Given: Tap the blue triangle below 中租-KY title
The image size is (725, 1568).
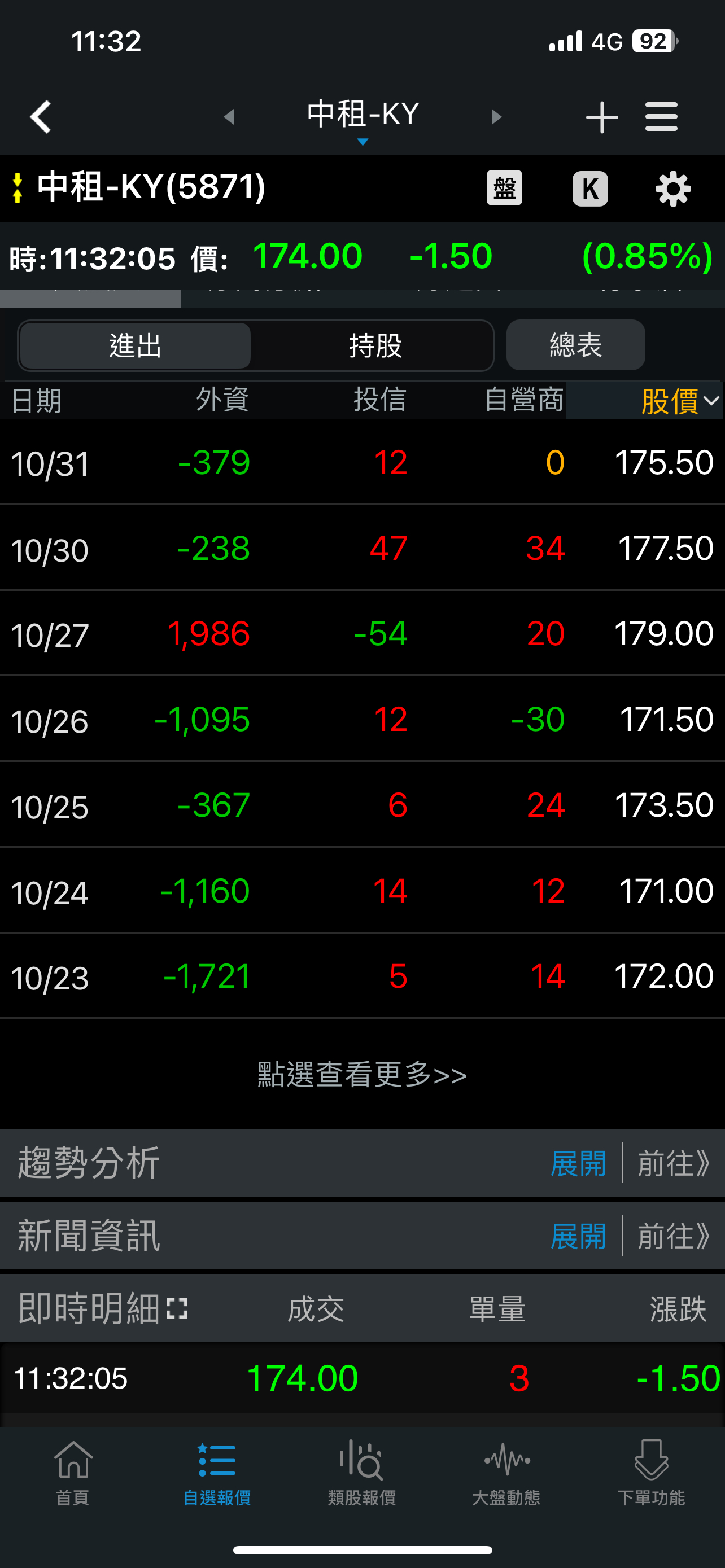Looking at the screenshot, I should pyautogui.click(x=362, y=141).
